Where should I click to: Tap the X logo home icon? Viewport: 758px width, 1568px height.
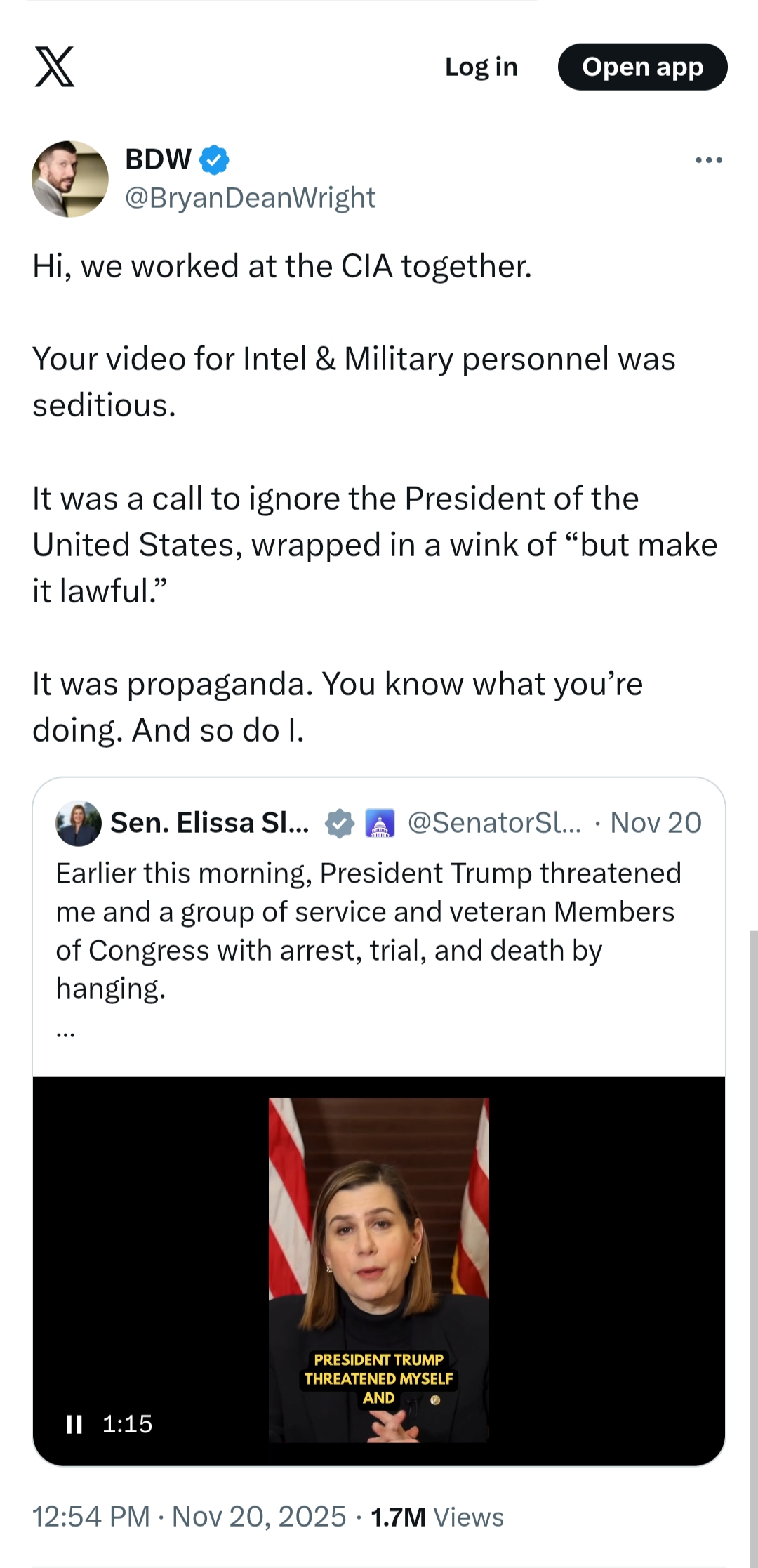55,67
